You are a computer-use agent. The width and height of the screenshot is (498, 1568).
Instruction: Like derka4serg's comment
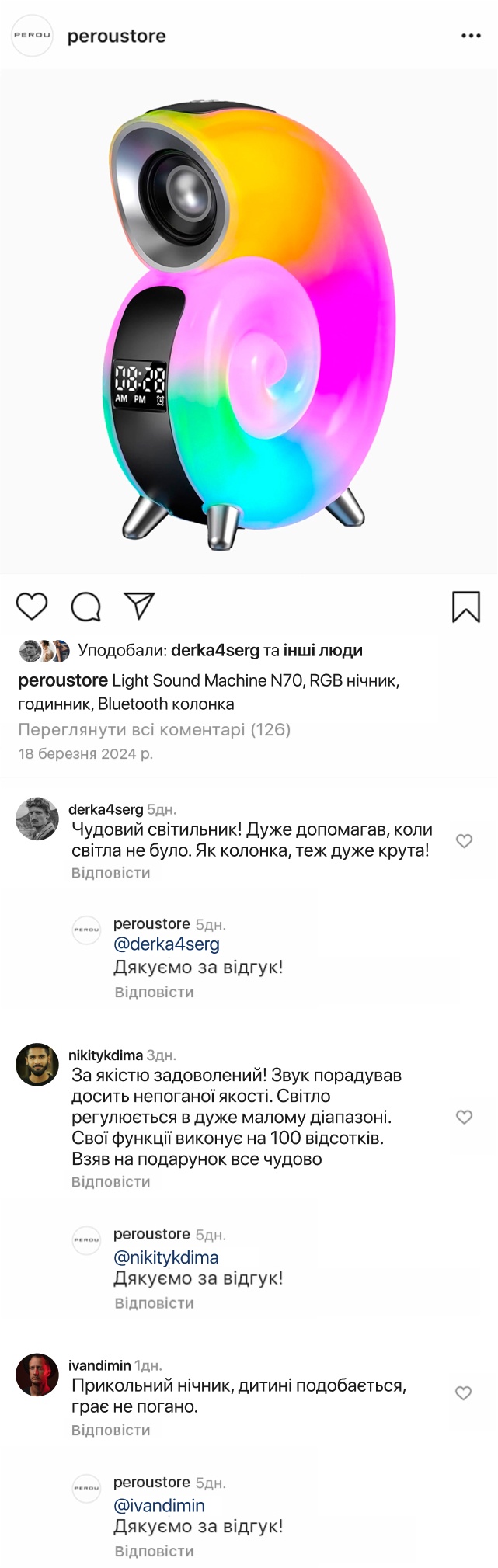tap(464, 840)
